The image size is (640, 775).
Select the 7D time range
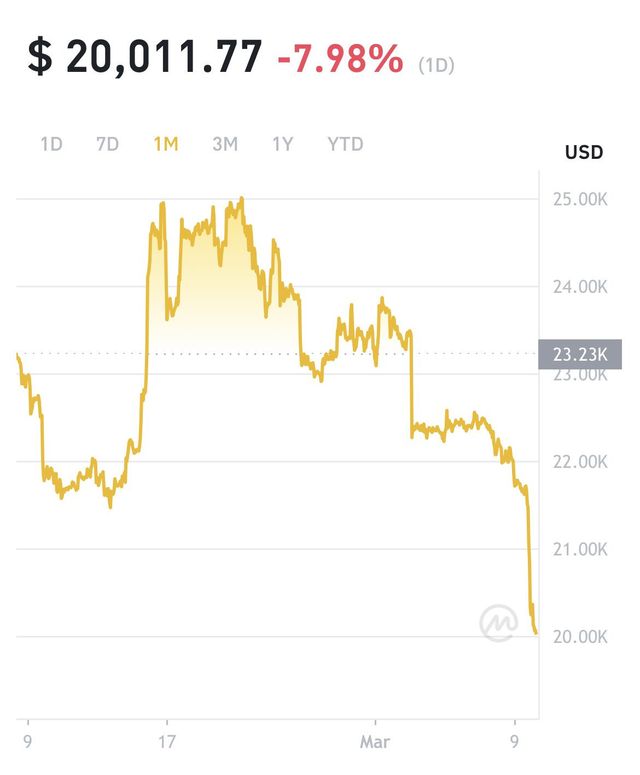(x=107, y=144)
